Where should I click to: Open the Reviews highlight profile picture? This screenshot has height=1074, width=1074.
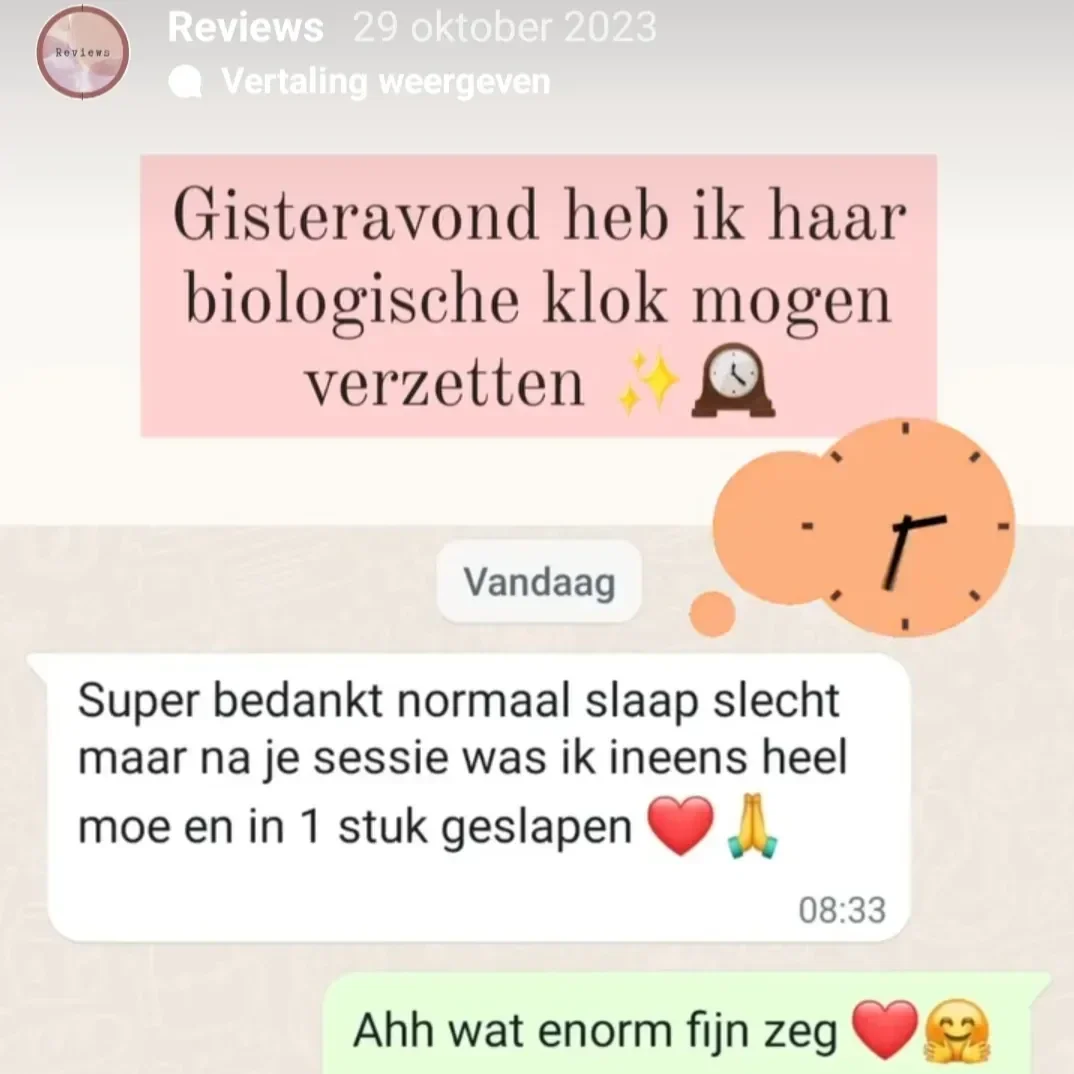point(81,52)
